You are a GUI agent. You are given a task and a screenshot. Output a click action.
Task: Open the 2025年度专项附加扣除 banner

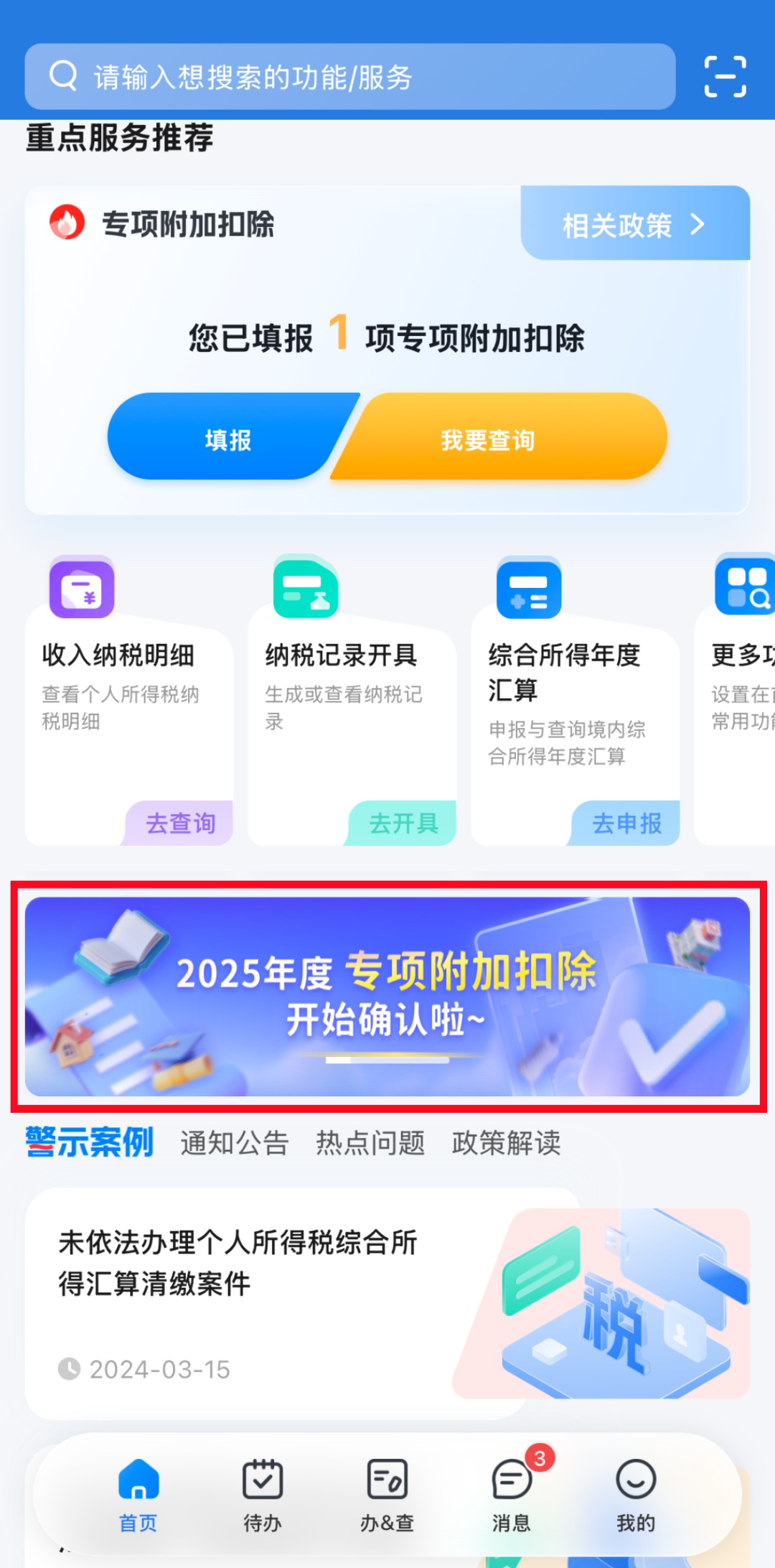[x=387, y=996]
